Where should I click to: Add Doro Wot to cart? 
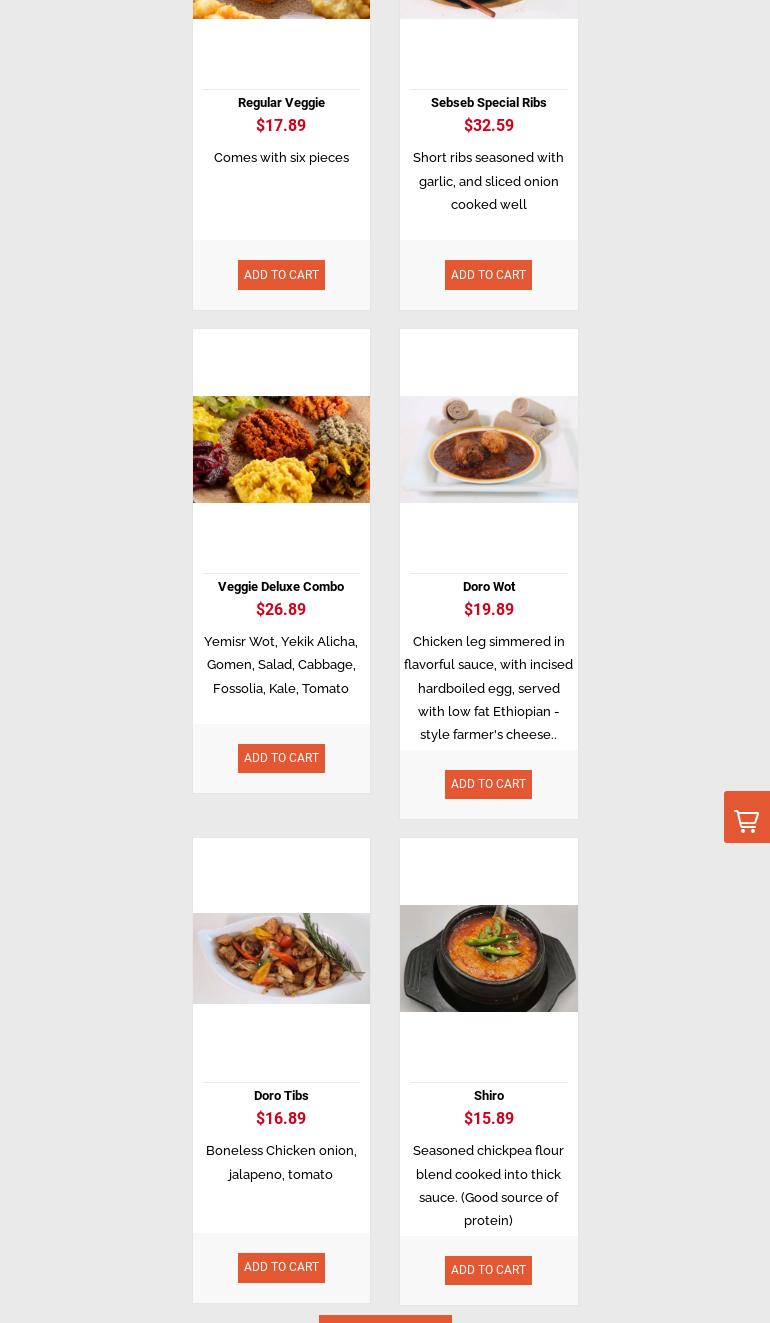click(x=488, y=784)
